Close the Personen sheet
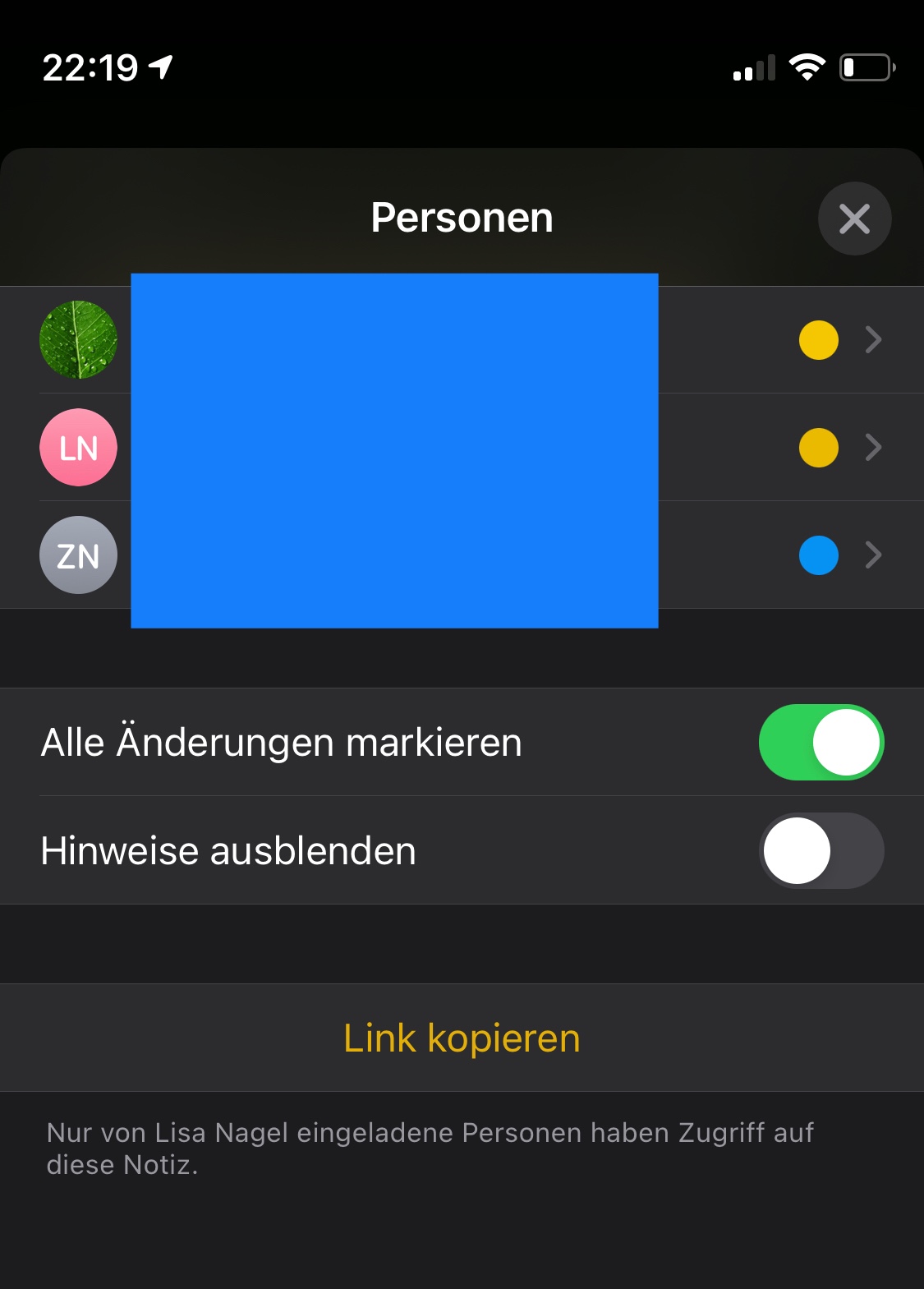Viewport: 924px width, 1289px height. pos(854,219)
